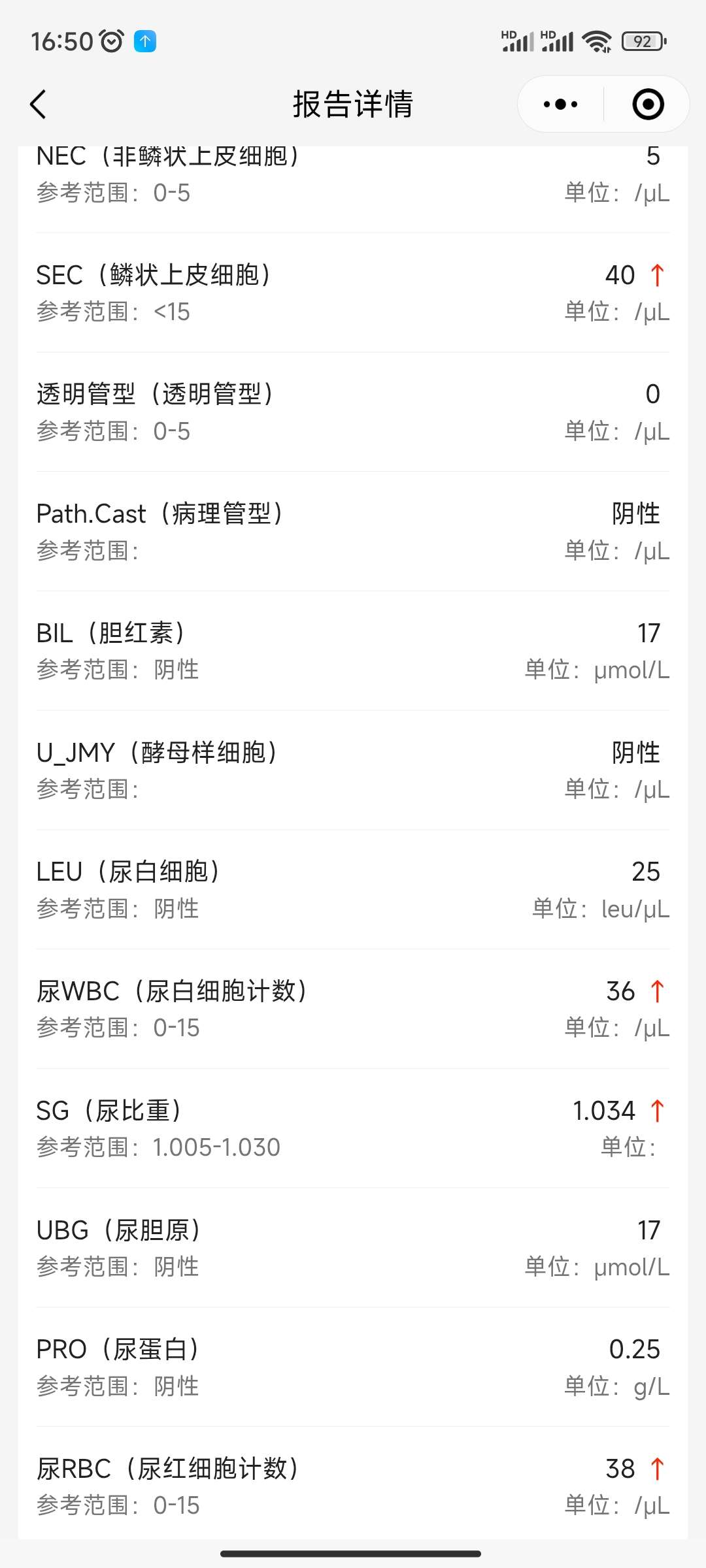Tap the 16:50 clock in status bar
Image resolution: width=706 pixels, height=1568 pixels.
pyautogui.click(x=62, y=41)
